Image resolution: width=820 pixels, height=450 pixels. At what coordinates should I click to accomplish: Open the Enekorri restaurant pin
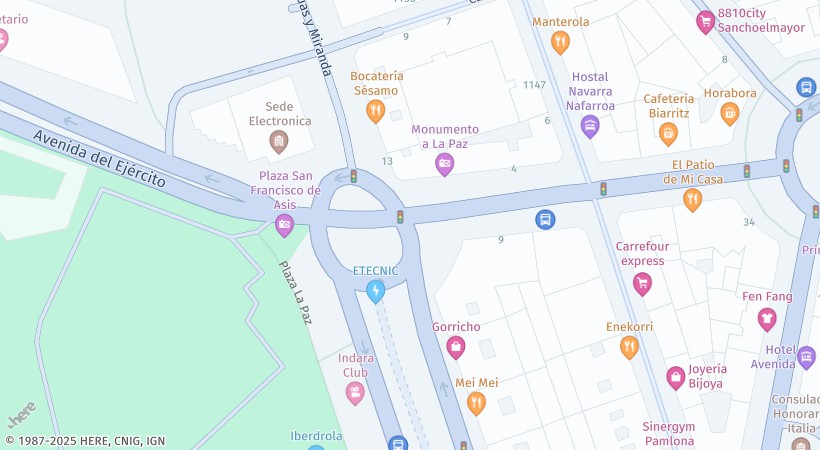pyautogui.click(x=629, y=347)
